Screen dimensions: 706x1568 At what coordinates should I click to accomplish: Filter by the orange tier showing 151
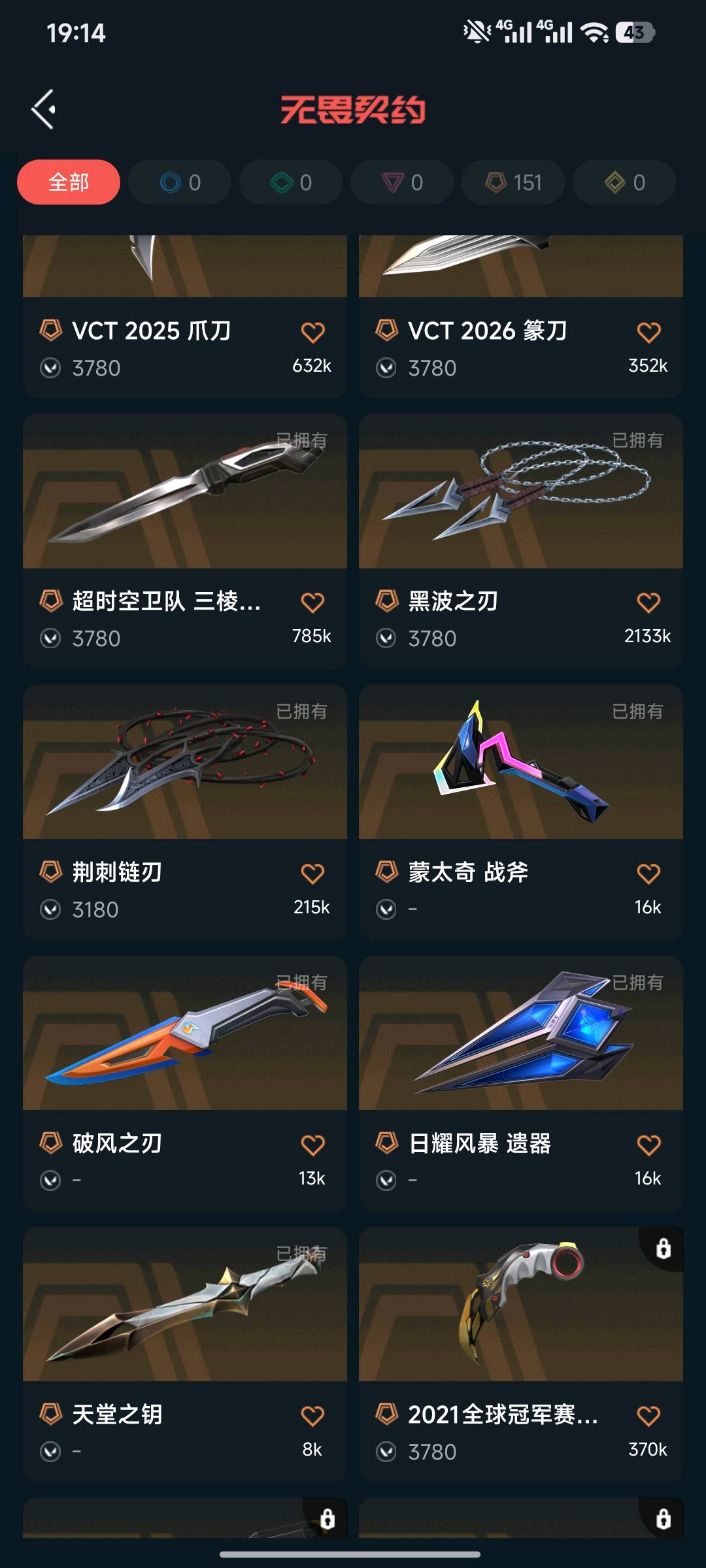pyautogui.click(x=513, y=182)
